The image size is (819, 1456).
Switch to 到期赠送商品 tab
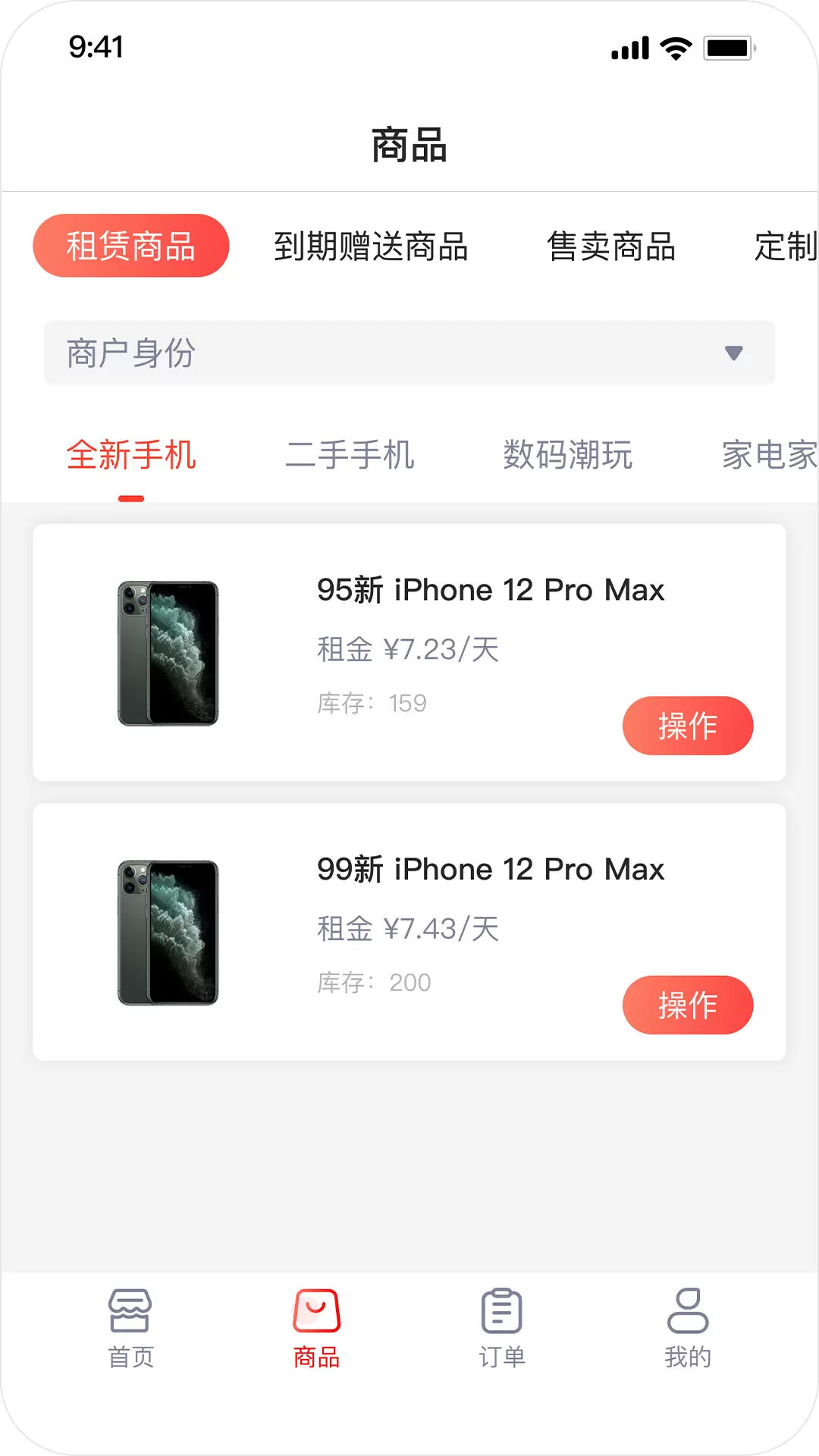click(x=371, y=246)
